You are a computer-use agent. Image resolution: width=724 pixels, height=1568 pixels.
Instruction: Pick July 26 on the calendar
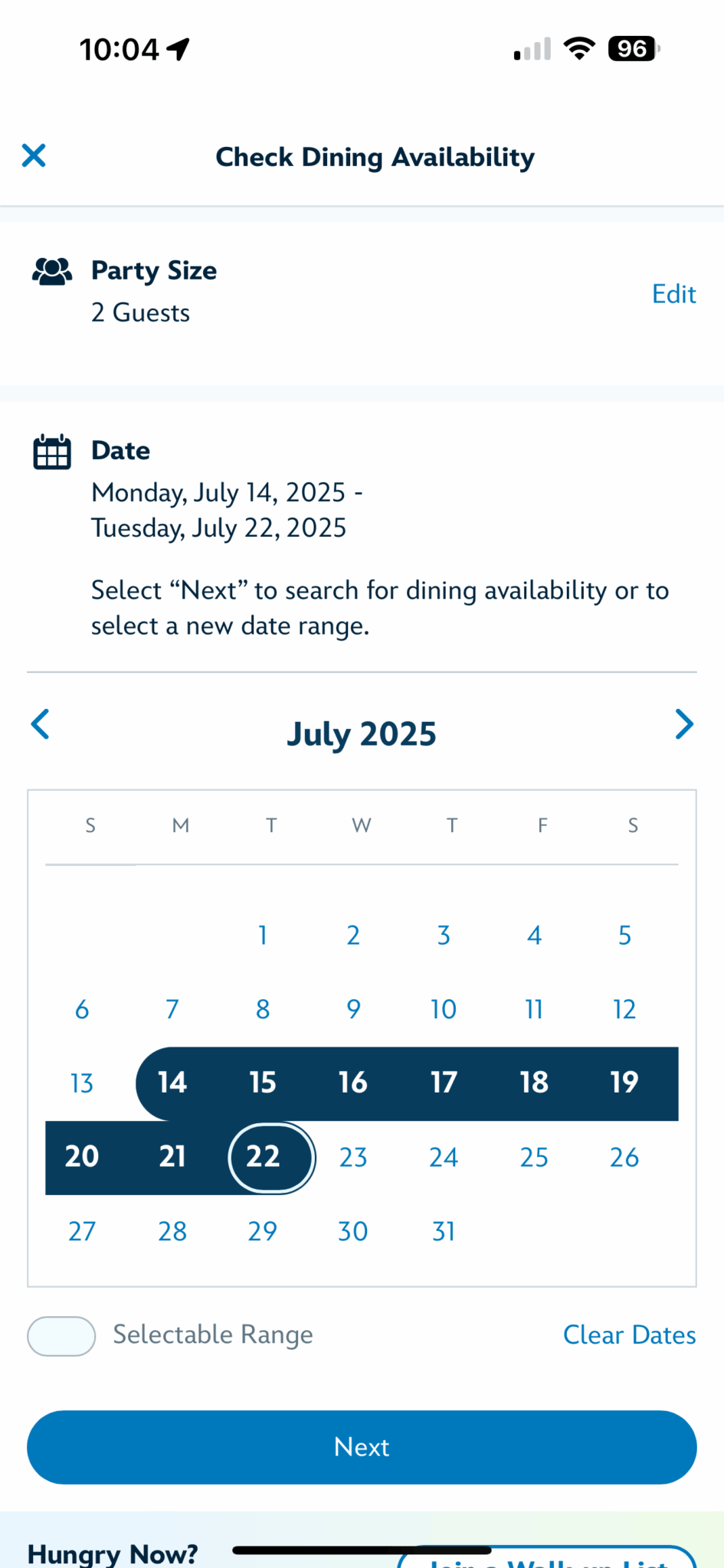624,1157
